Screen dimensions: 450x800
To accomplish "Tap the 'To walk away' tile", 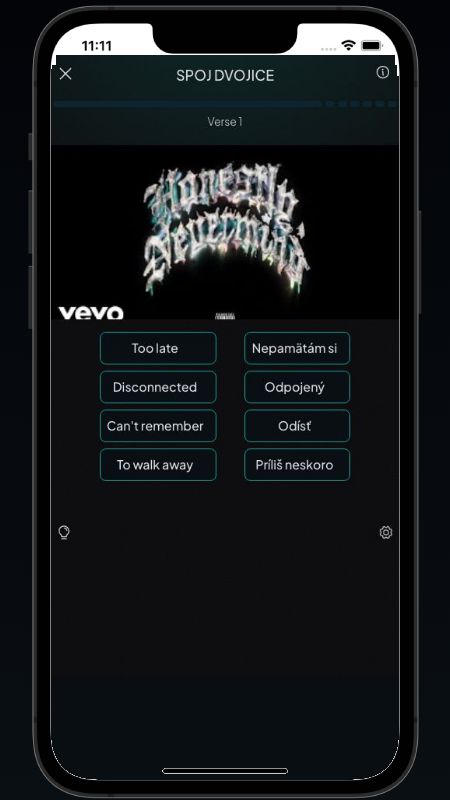I will pos(158,465).
